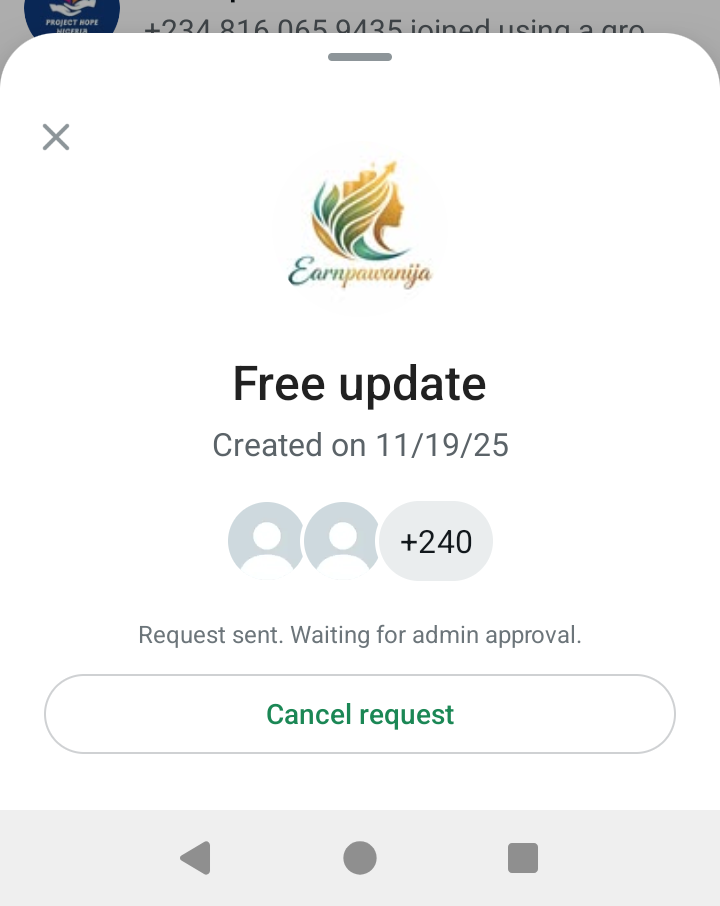720x906 pixels.
Task: Open the recent apps overview
Action: pyautogui.click(x=523, y=858)
